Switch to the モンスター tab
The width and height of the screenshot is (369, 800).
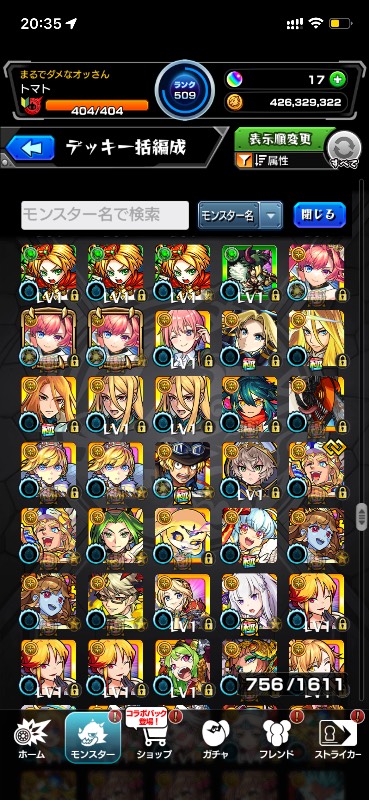(93, 738)
